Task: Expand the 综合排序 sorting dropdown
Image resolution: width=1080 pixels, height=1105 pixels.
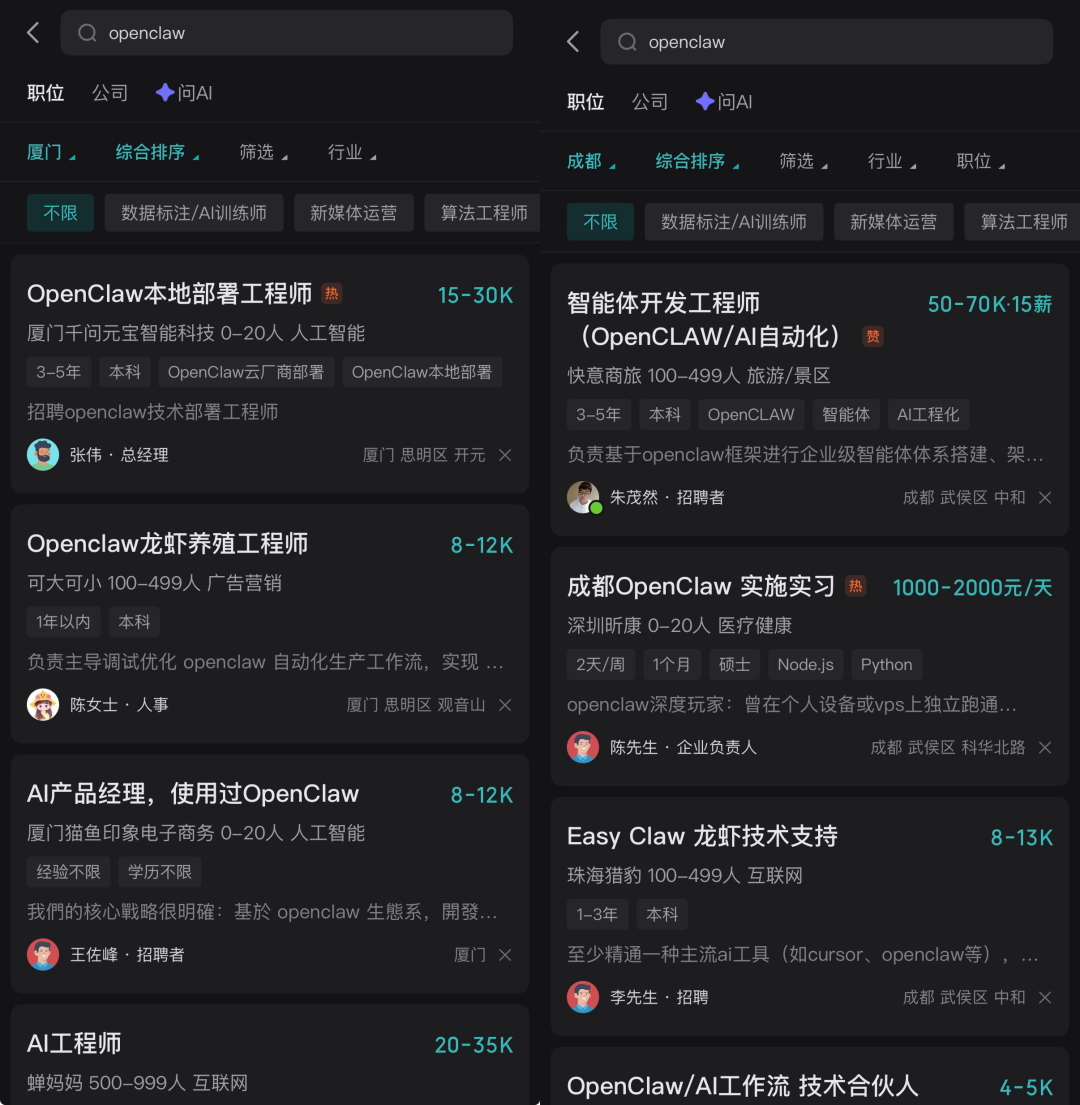Action: (697, 160)
